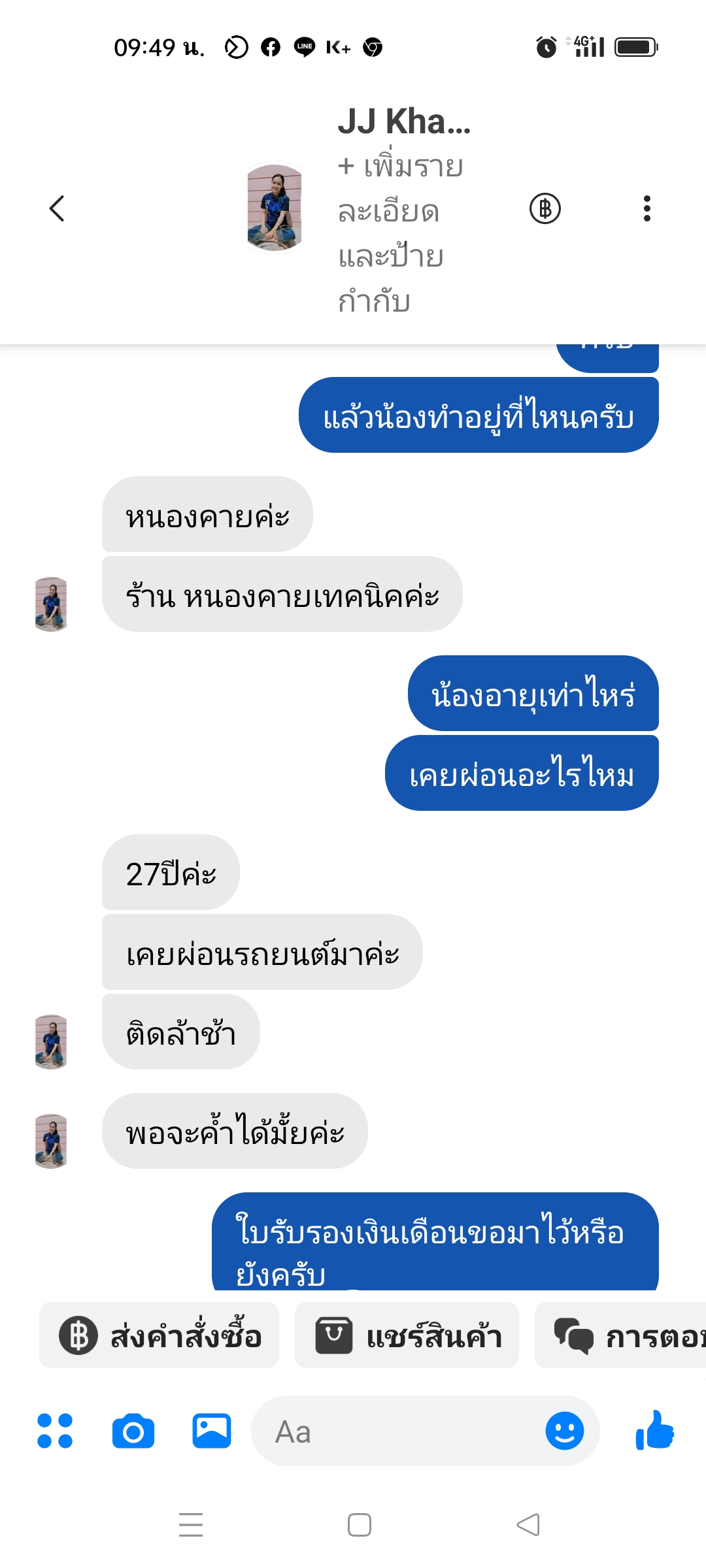Open the four-dot more actions menu
706x1568 pixels.
[x=55, y=1431]
